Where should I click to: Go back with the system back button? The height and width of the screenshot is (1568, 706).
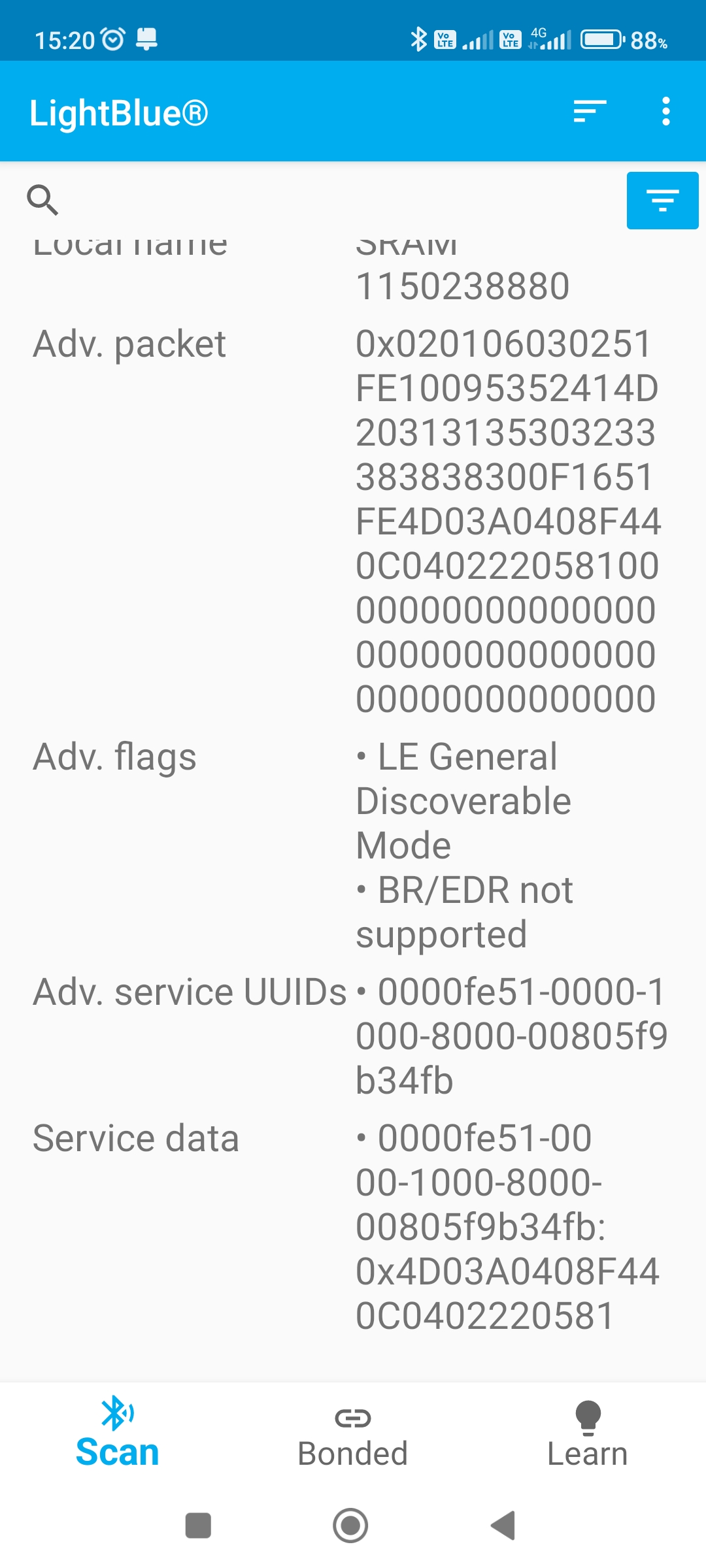tap(503, 1526)
